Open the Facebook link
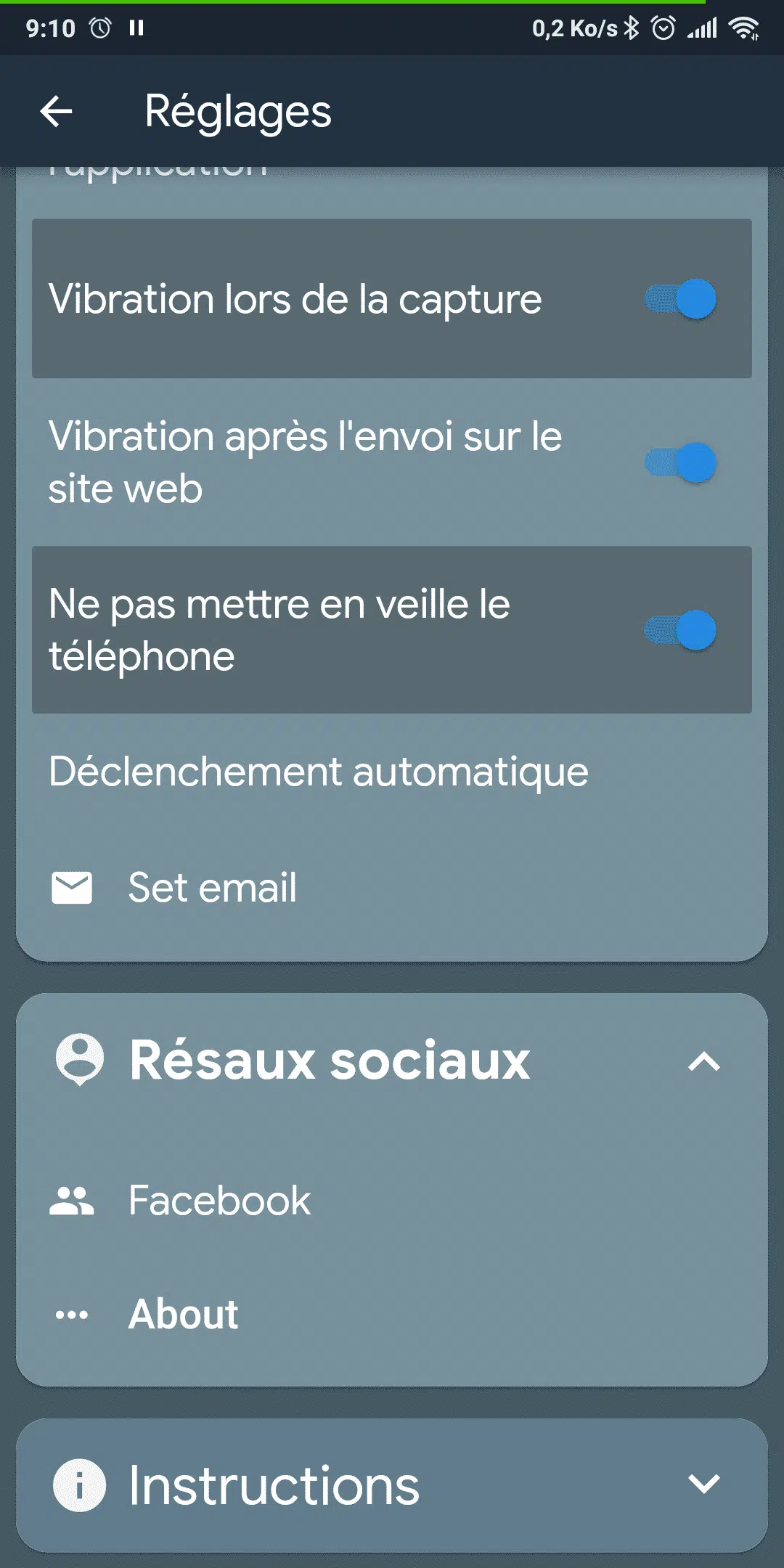 [392, 1200]
